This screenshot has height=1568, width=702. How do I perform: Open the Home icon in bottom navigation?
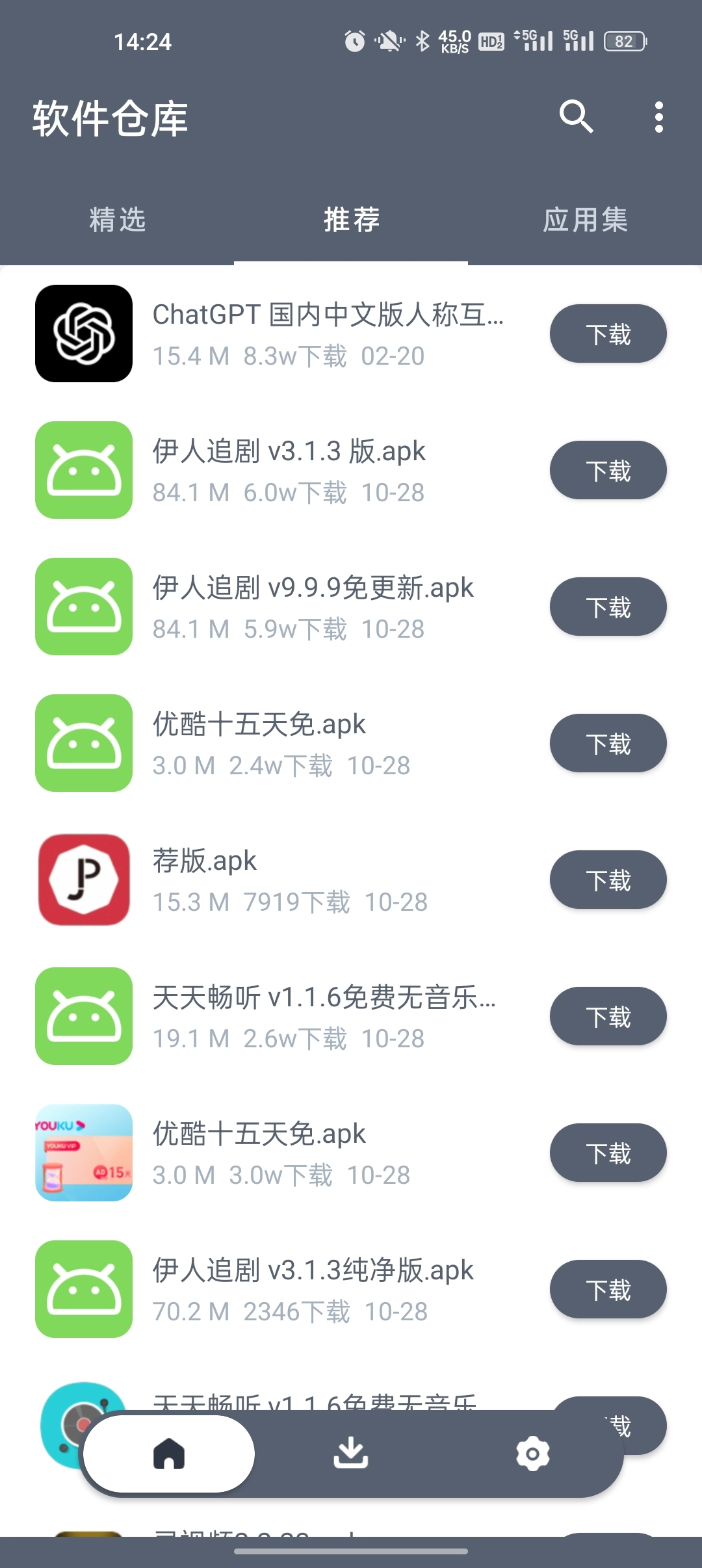coord(168,1454)
